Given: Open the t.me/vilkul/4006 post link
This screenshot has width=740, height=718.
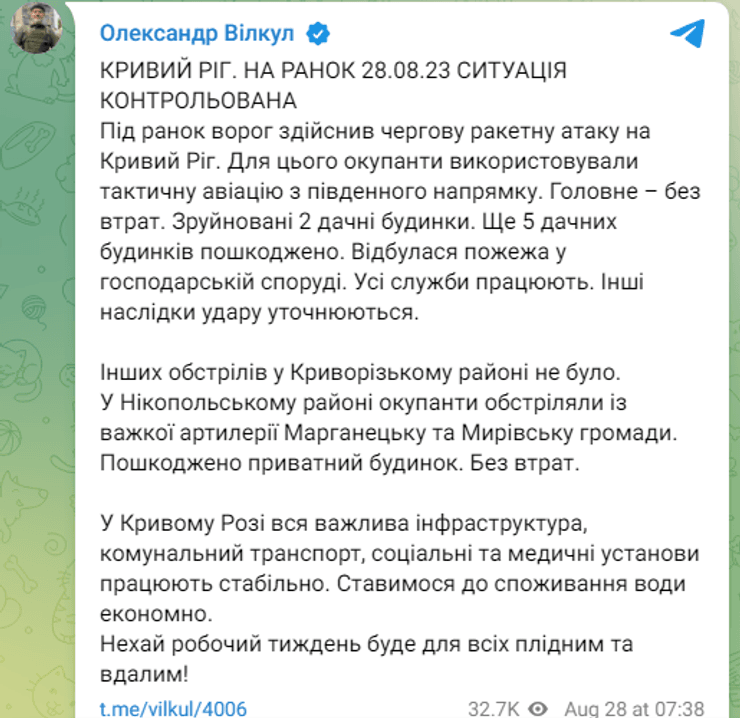Looking at the screenshot, I should point(173,708).
